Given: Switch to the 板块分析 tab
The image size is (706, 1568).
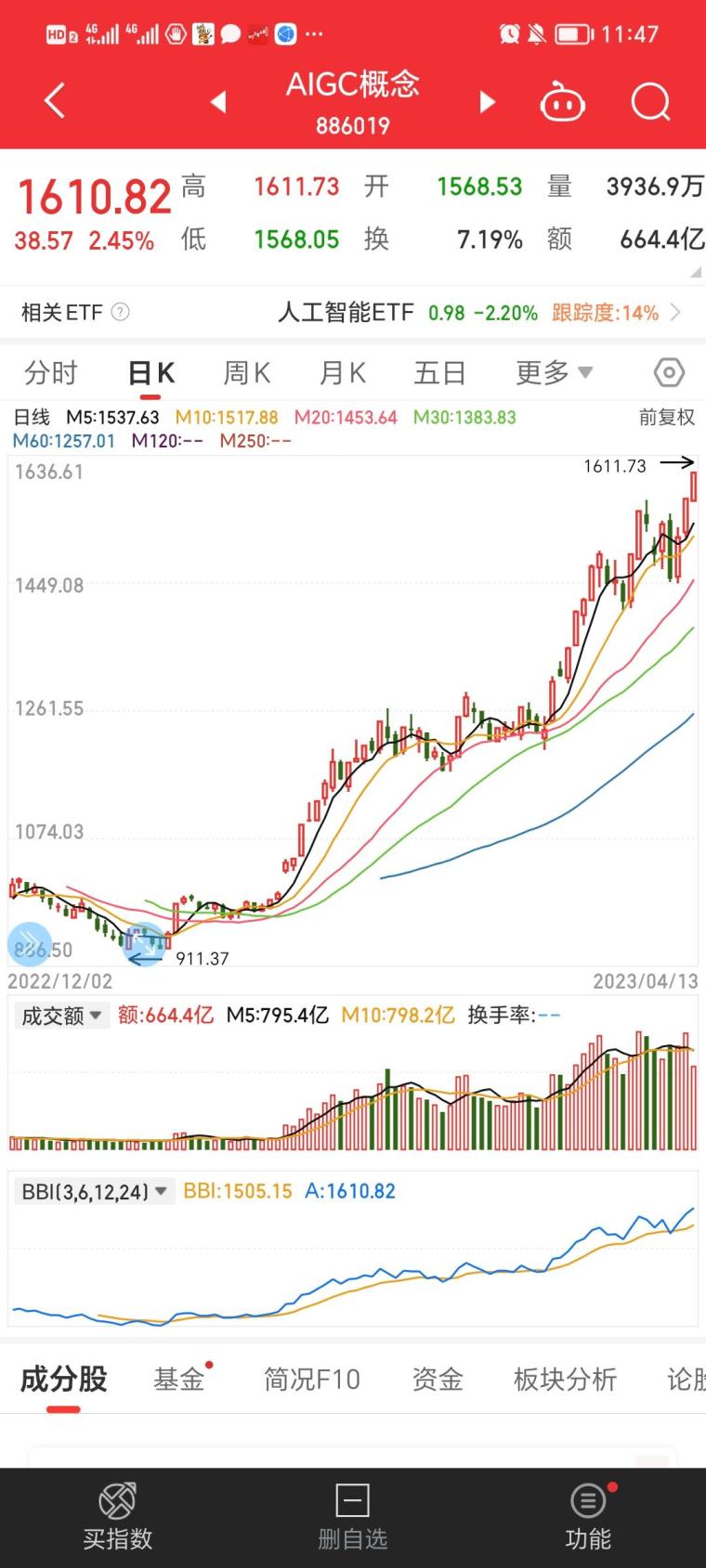Looking at the screenshot, I should pyautogui.click(x=565, y=1380).
